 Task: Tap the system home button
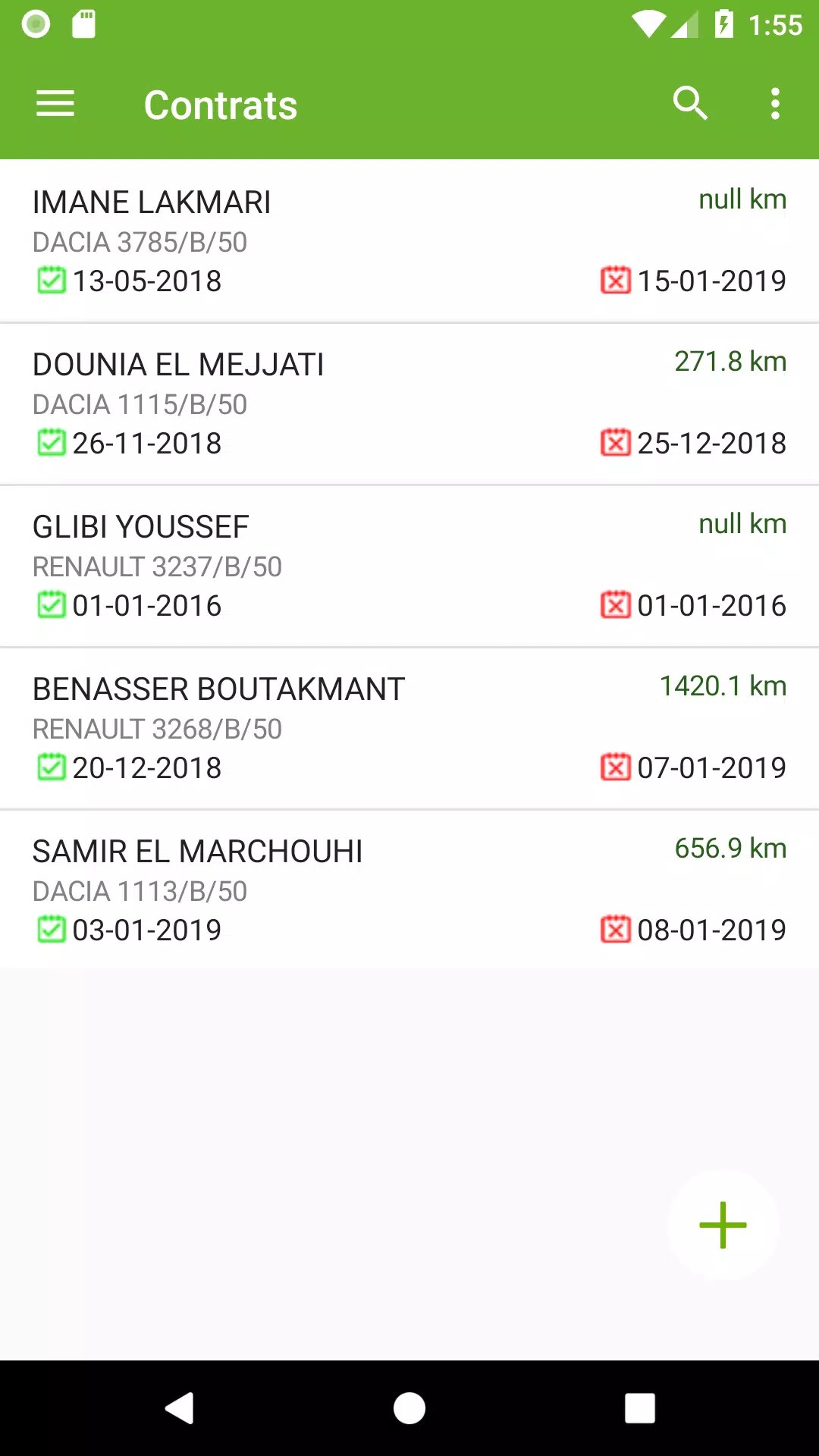409,1408
